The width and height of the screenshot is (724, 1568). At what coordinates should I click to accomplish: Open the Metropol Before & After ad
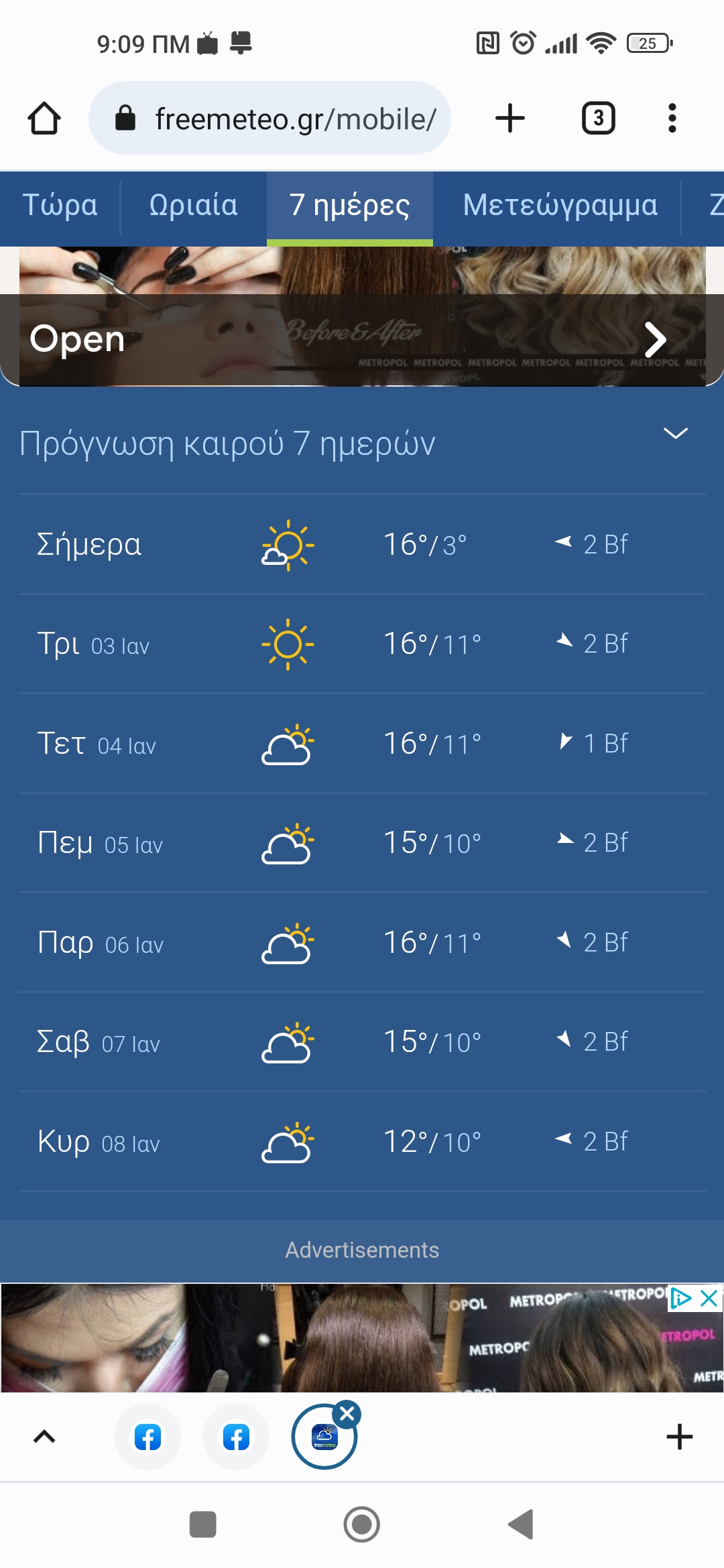[x=362, y=339]
